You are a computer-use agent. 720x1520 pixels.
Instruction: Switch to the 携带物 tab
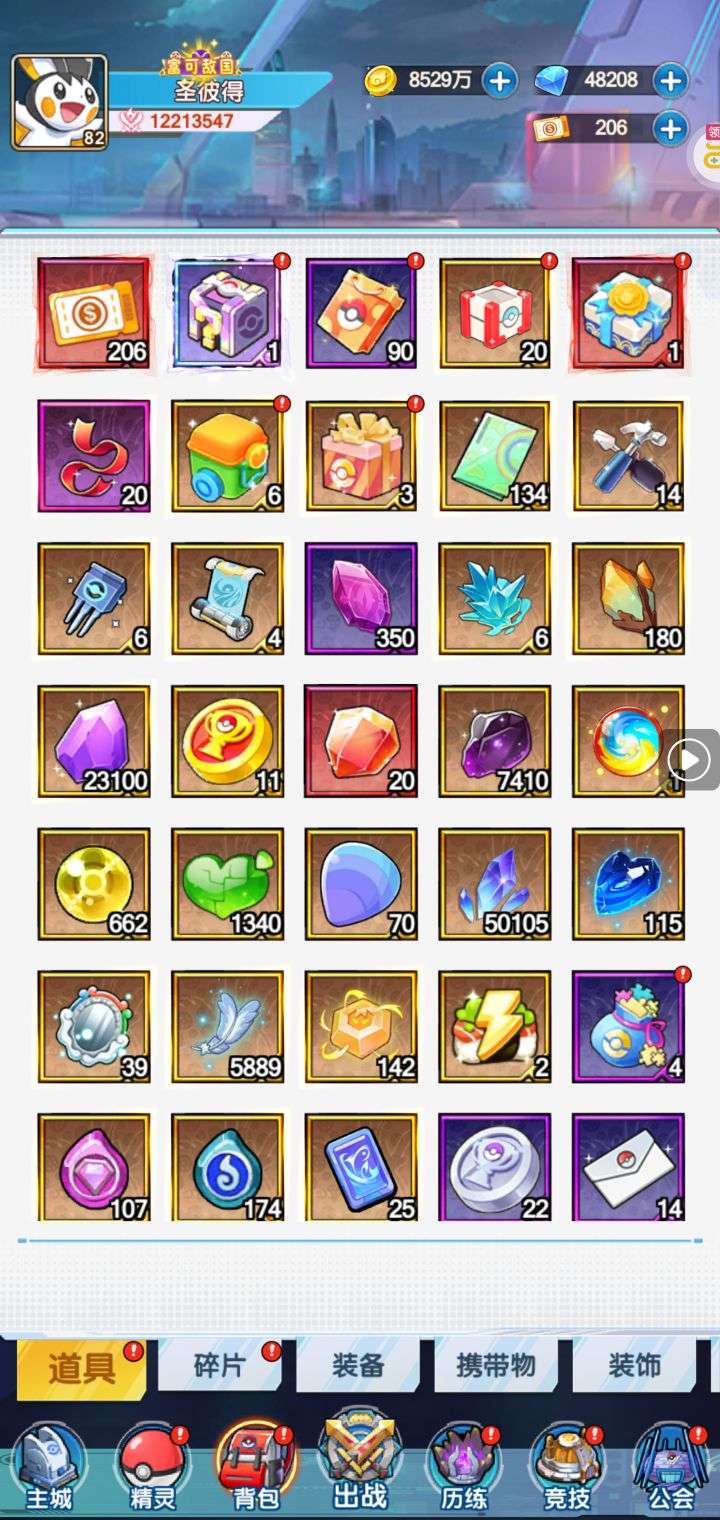[496, 1366]
